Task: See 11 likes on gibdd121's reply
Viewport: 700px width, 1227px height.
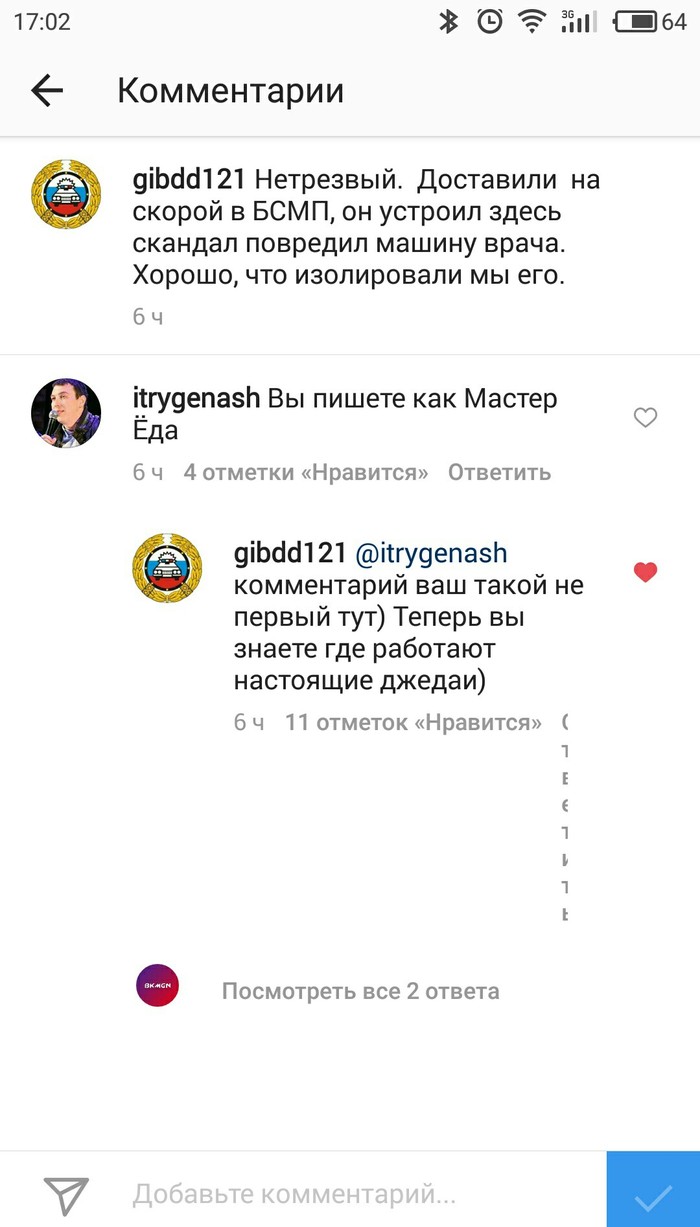Action: (413, 722)
